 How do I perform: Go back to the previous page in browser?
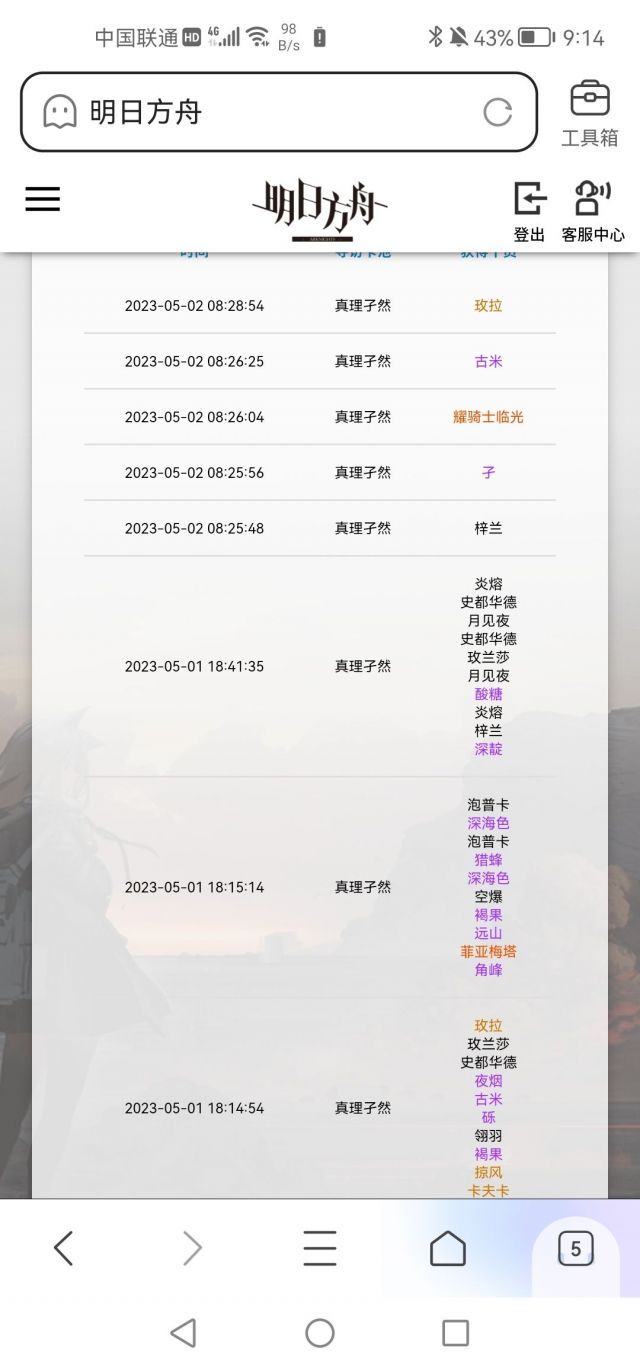pyautogui.click(x=64, y=1248)
